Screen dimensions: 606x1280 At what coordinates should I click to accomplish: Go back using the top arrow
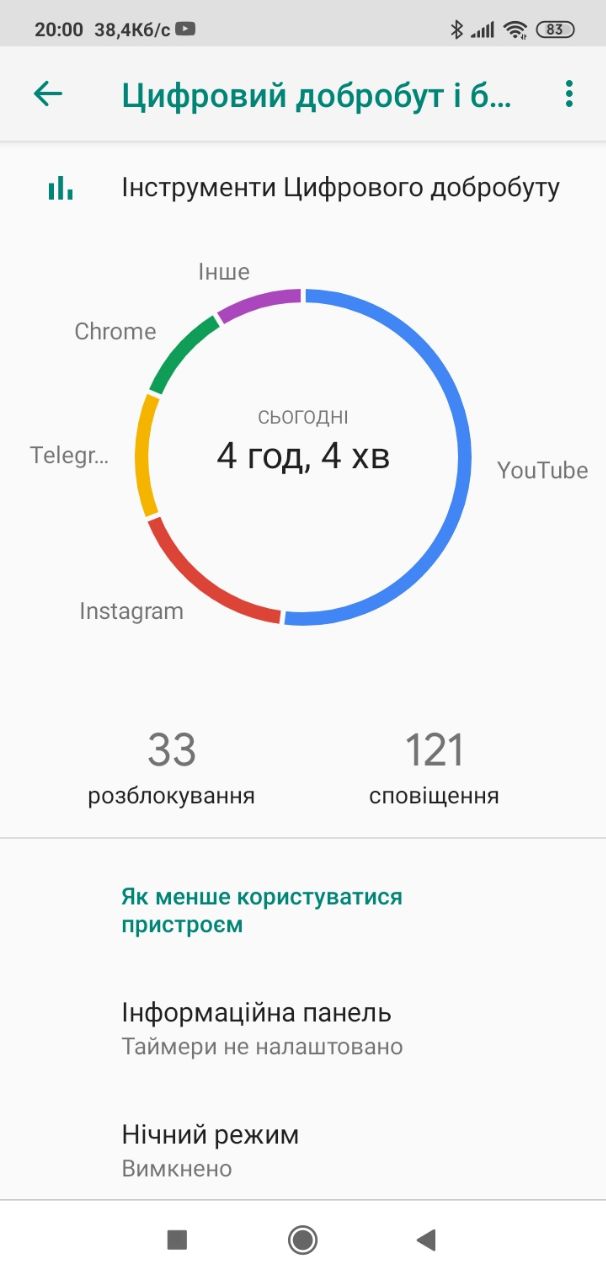pyautogui.click(x=48, y=94)
